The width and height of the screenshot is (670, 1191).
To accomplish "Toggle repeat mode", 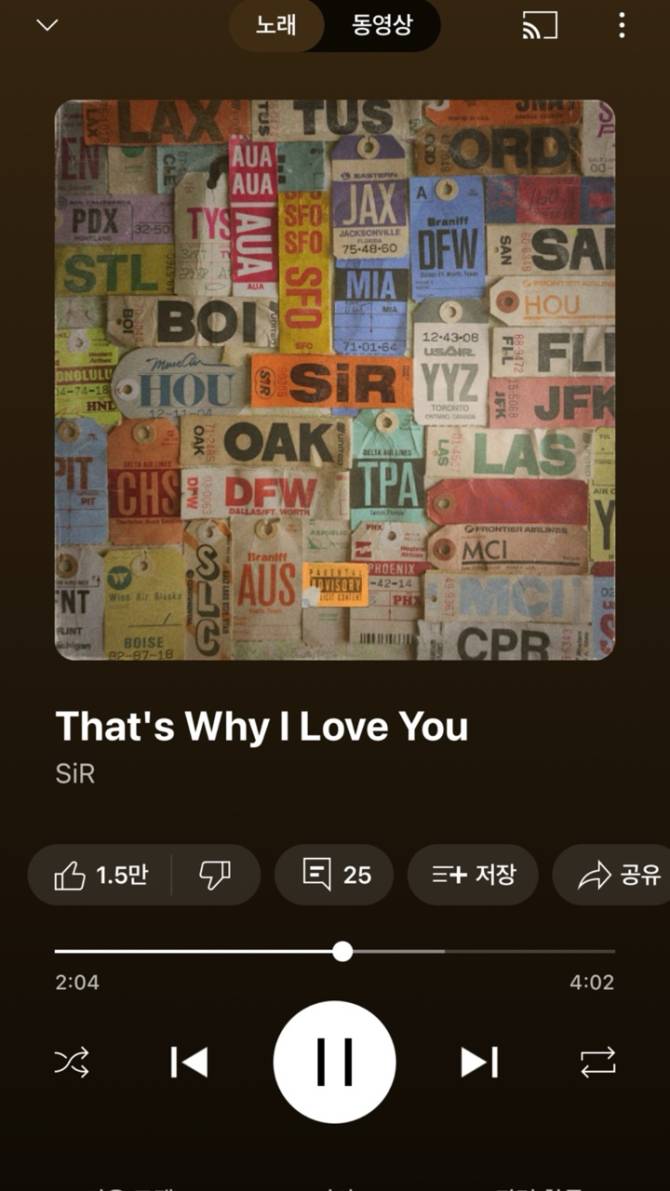I will click(x=598, y=1061).
